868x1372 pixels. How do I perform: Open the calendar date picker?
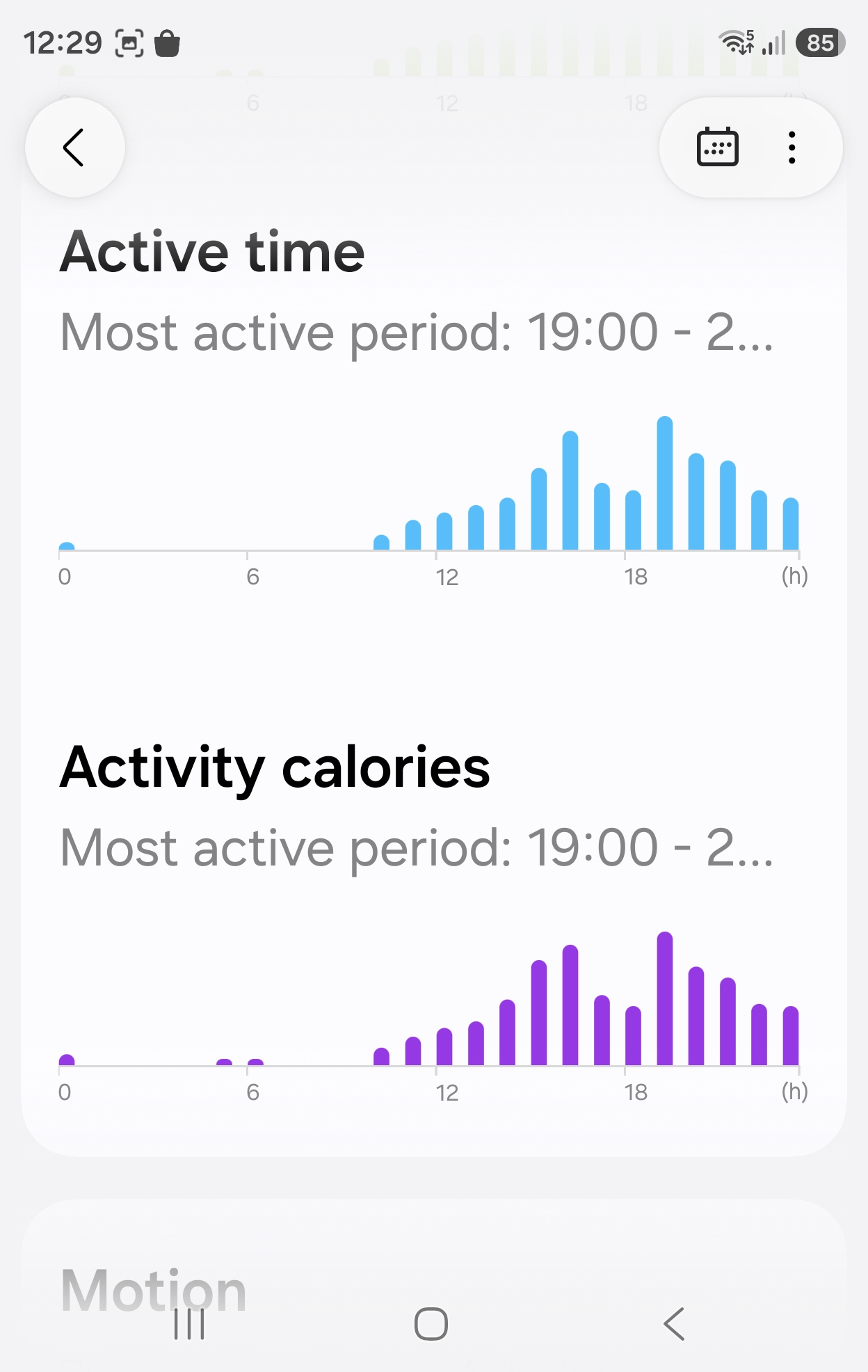[x=717, y=147]
